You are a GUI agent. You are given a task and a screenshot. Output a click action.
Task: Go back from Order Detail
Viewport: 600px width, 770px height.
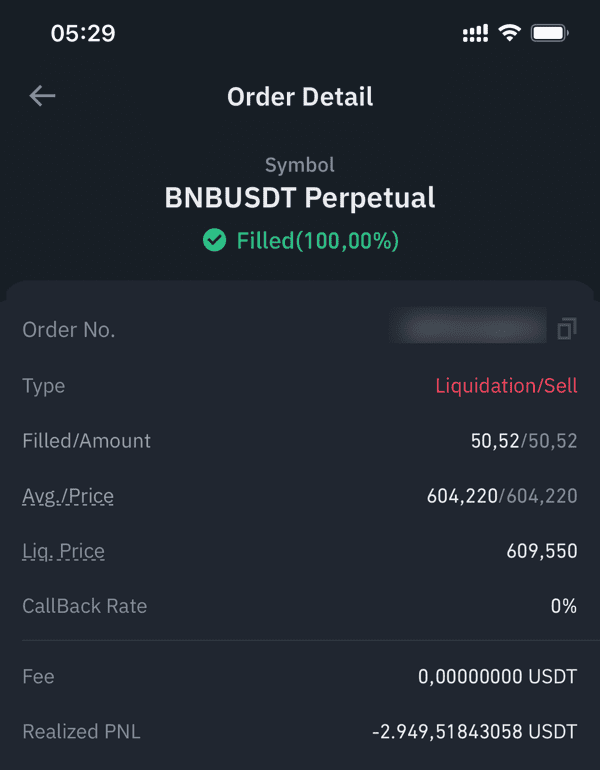[x=42, y=96]
